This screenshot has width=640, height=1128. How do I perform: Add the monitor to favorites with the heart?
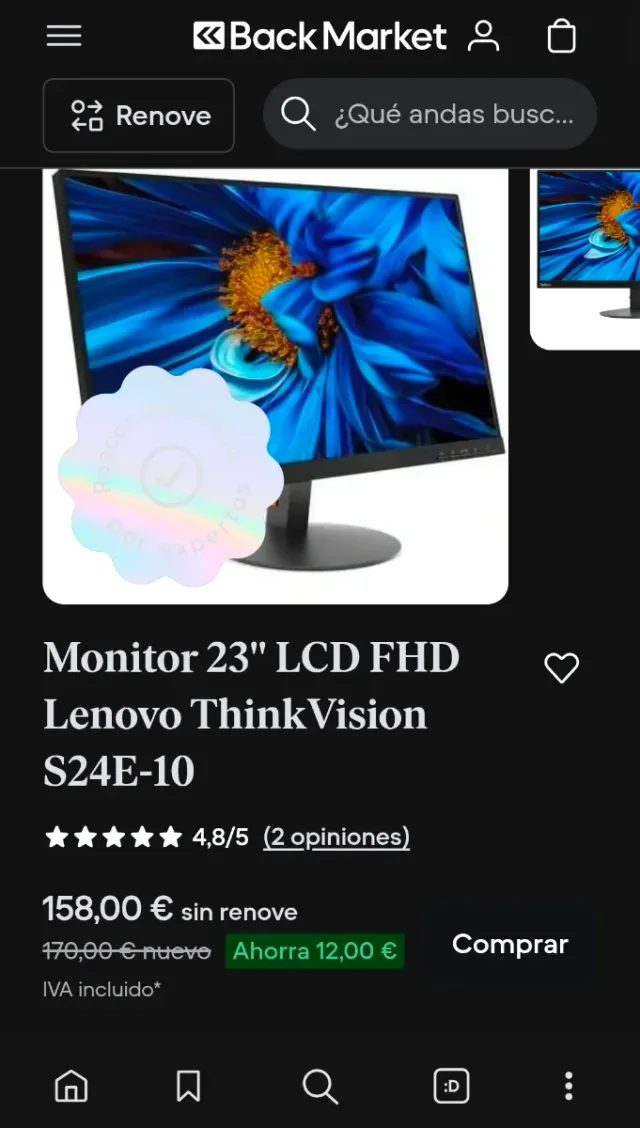click(561, 668)
